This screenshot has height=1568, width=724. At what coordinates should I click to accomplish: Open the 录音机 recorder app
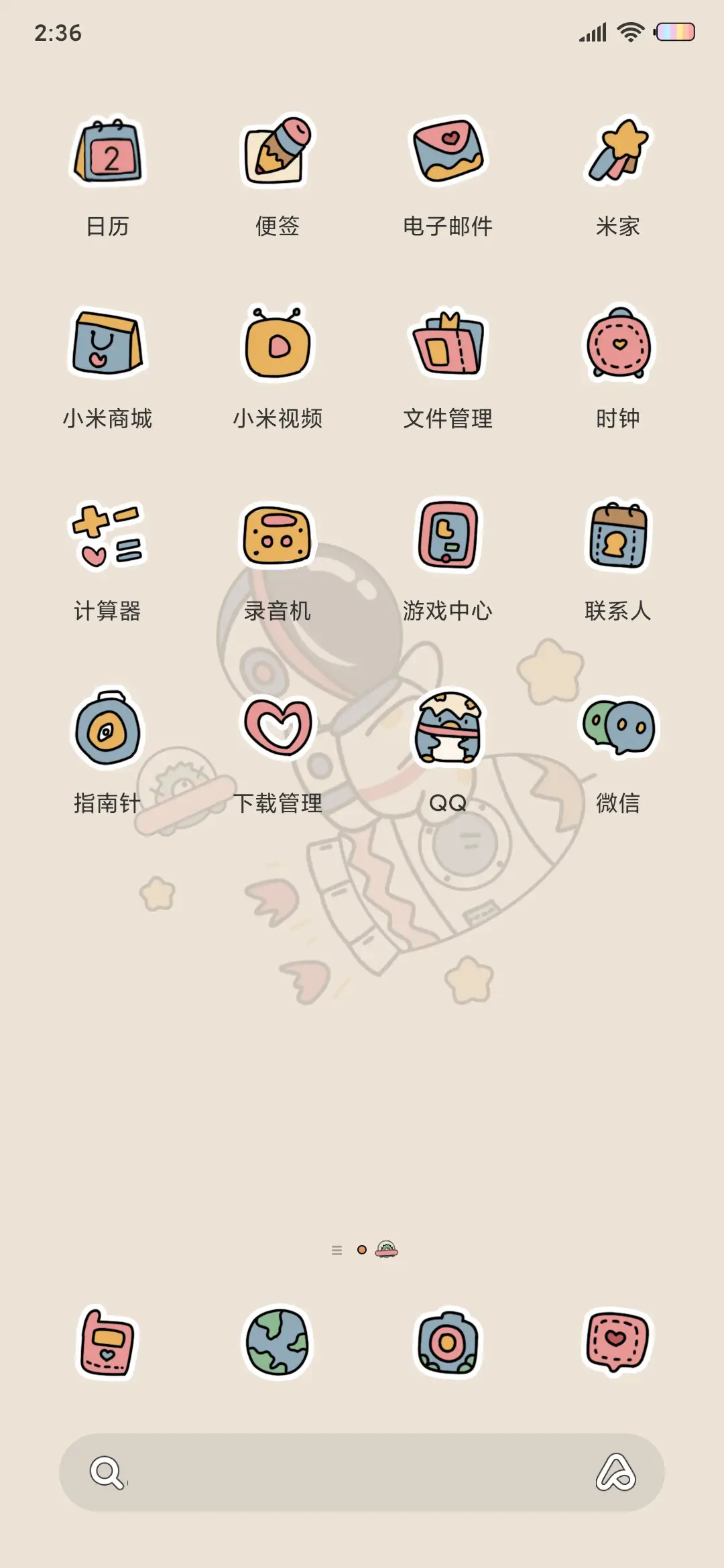coord(278,536)
